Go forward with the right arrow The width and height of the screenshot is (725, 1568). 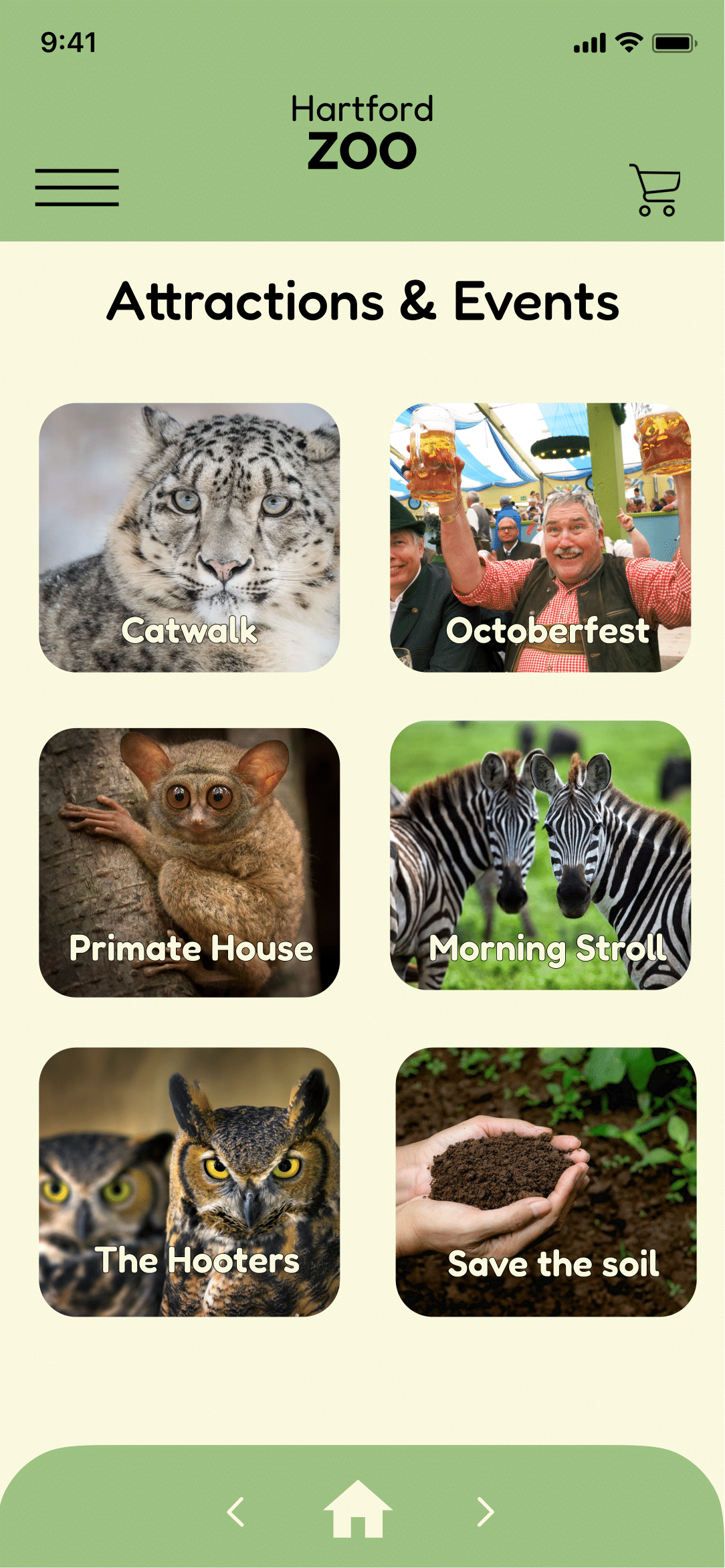[486, 1512]
